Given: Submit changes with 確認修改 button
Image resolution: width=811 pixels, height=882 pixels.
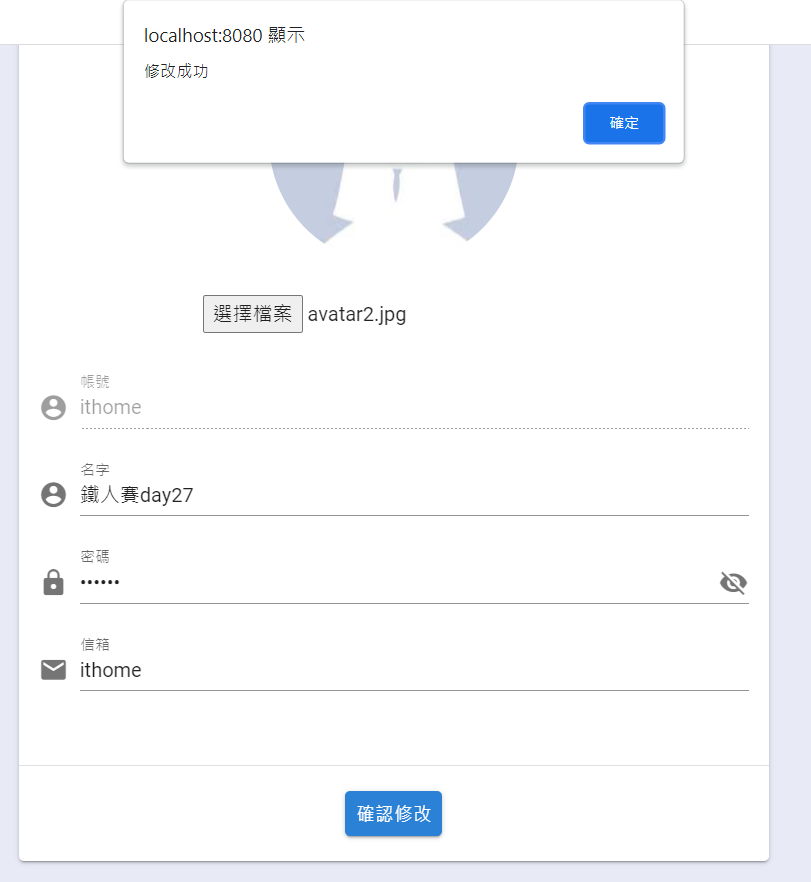Looking at the screenshot, I should [x=393, y=813].
